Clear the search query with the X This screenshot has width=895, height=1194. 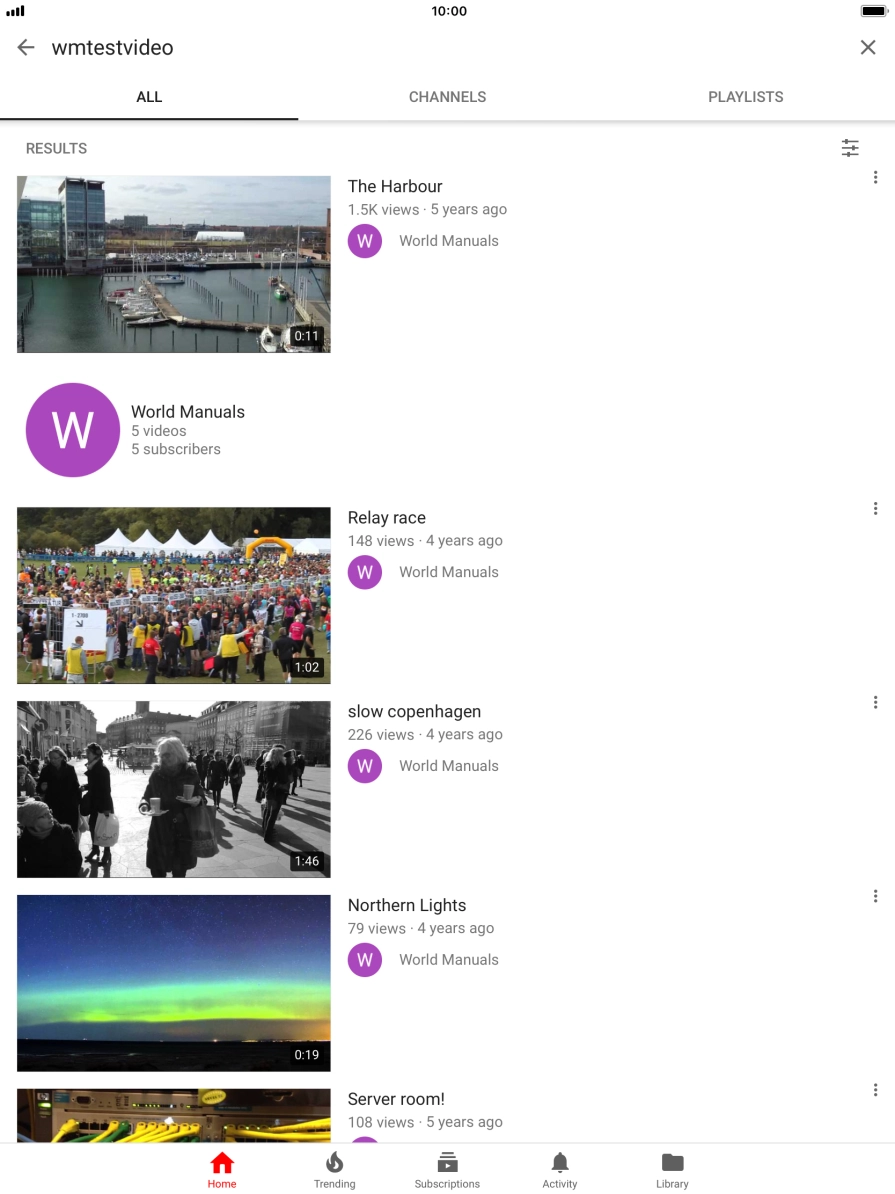pyautogui.click(x=868, y=47)
